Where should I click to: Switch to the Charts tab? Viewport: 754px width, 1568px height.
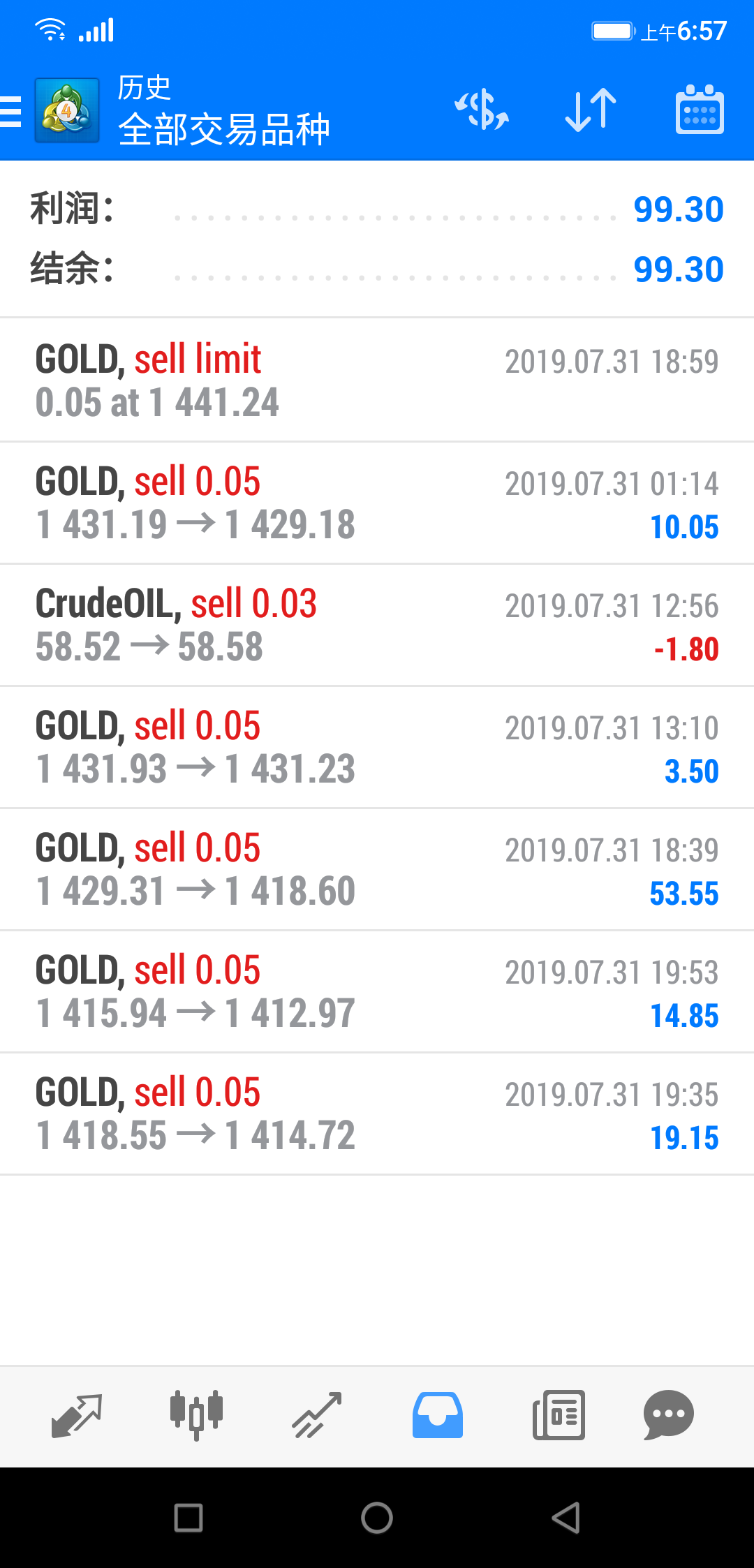(197, 1416)
